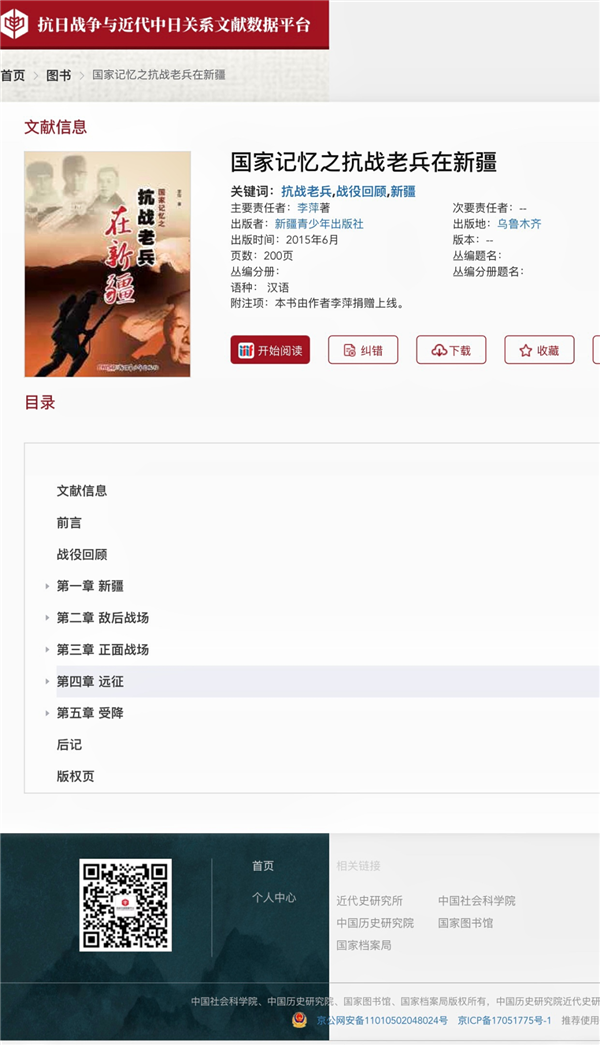
Task: Tap the 开始阅读 button
Action: click(x=270, y=350)
